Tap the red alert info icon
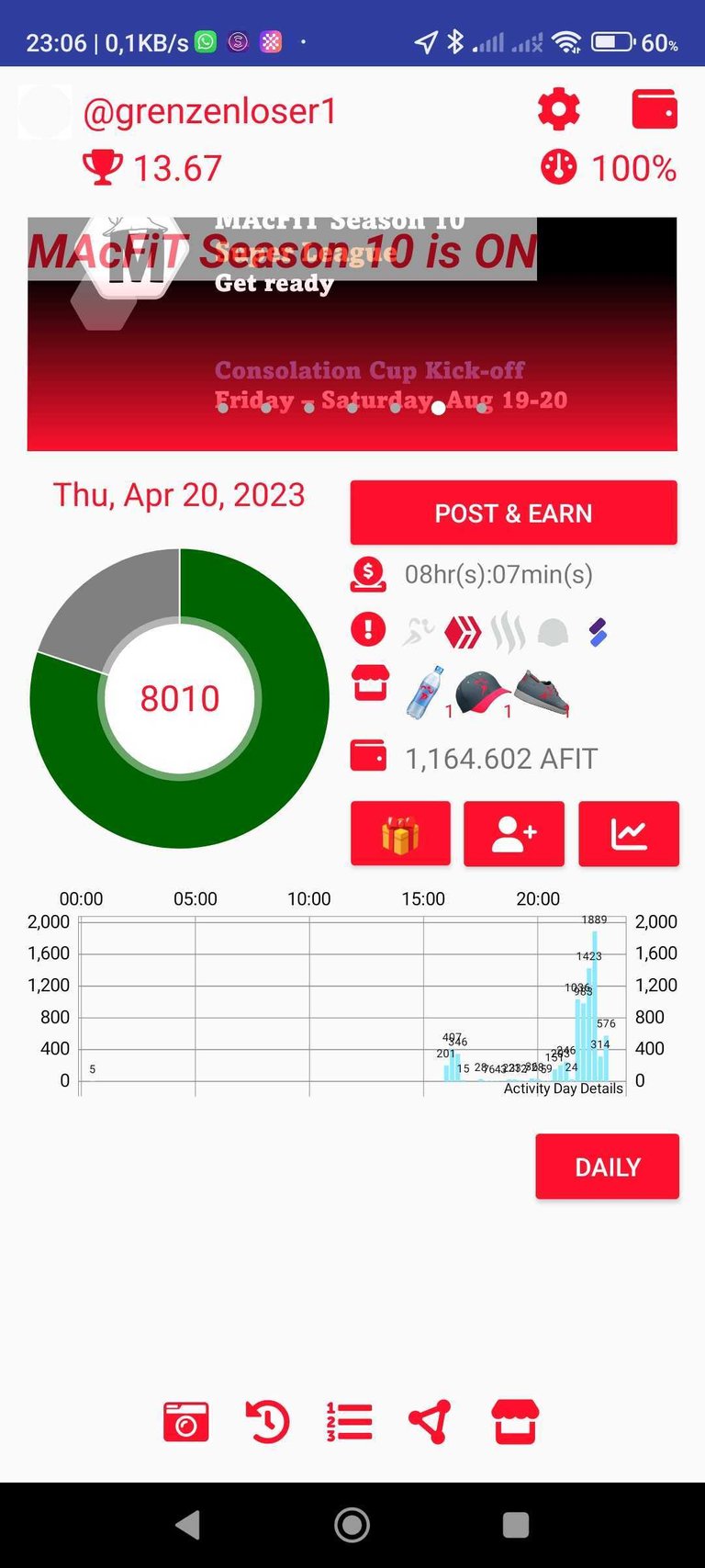 369,630
